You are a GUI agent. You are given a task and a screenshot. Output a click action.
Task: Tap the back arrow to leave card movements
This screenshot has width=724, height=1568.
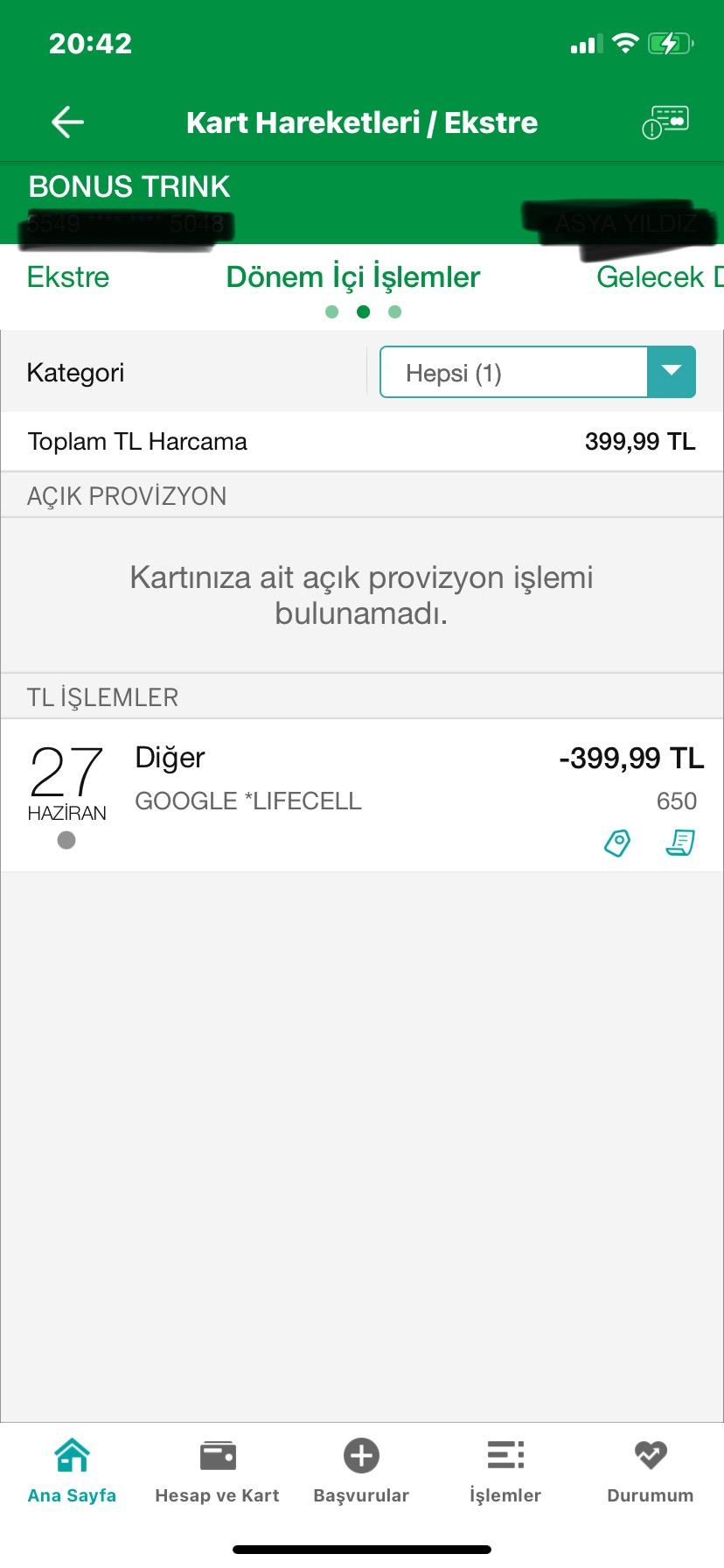tap(66, 122)
